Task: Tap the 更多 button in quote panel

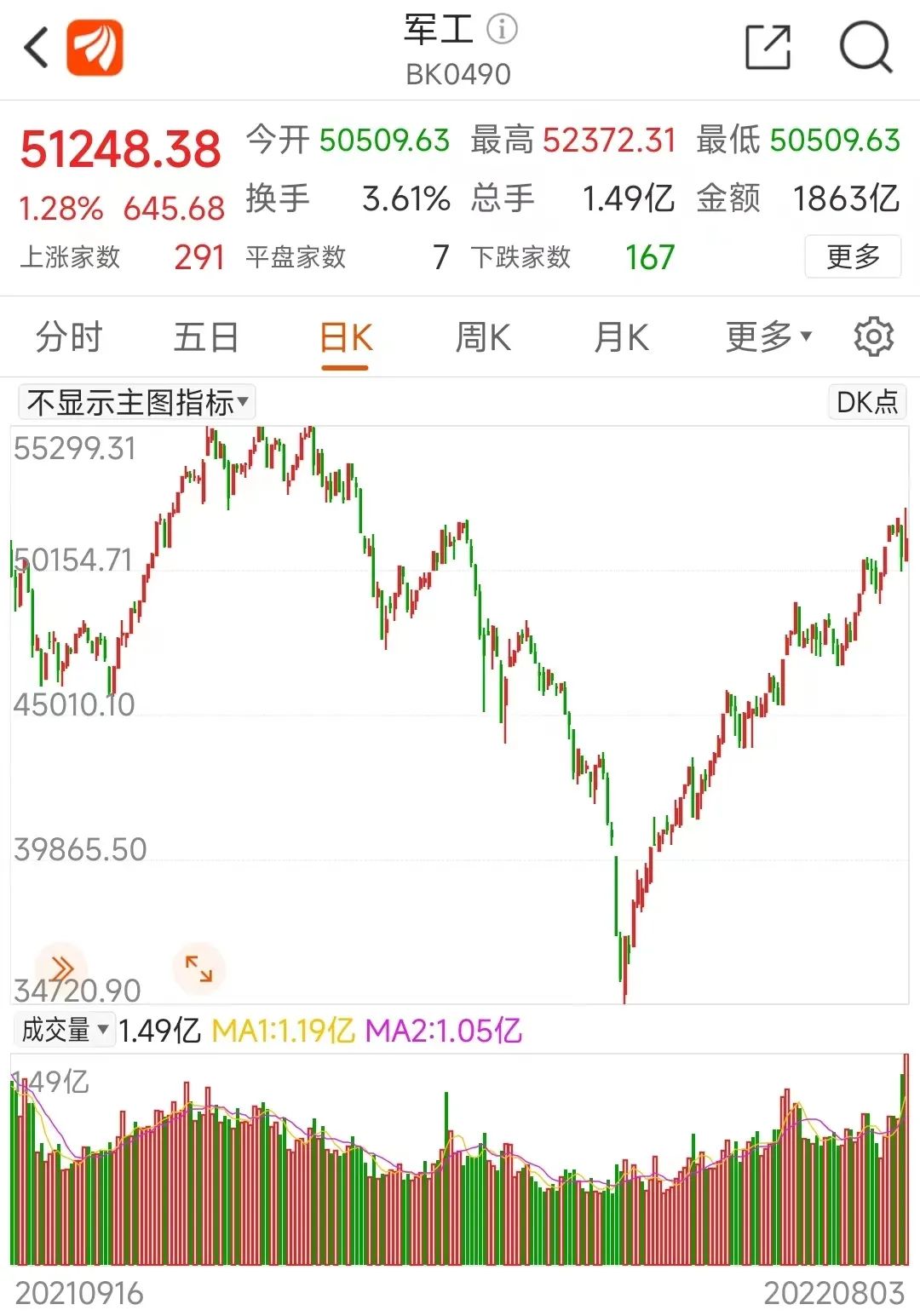Action: (852, 256)
